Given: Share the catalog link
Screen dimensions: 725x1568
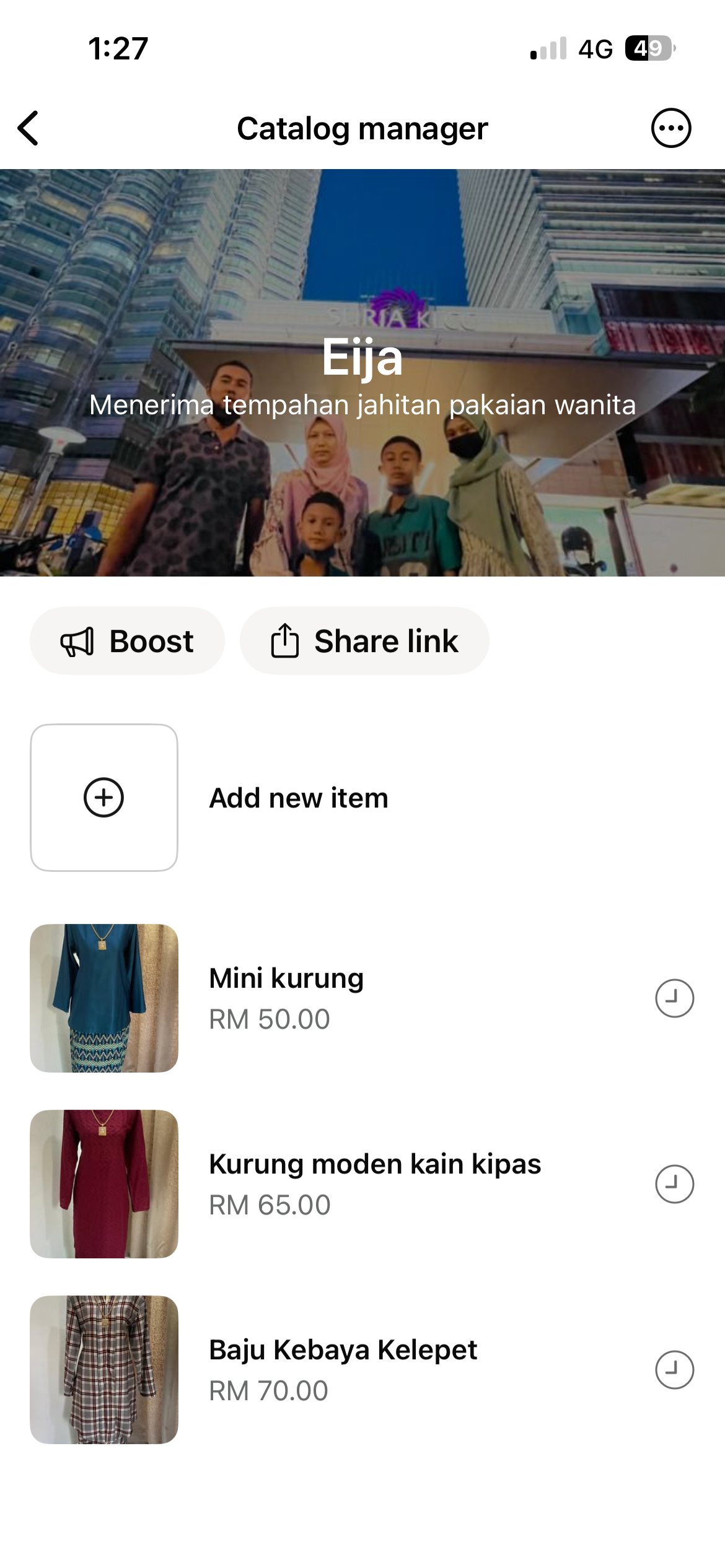Looking at the screenshot, I should (364, 640).
